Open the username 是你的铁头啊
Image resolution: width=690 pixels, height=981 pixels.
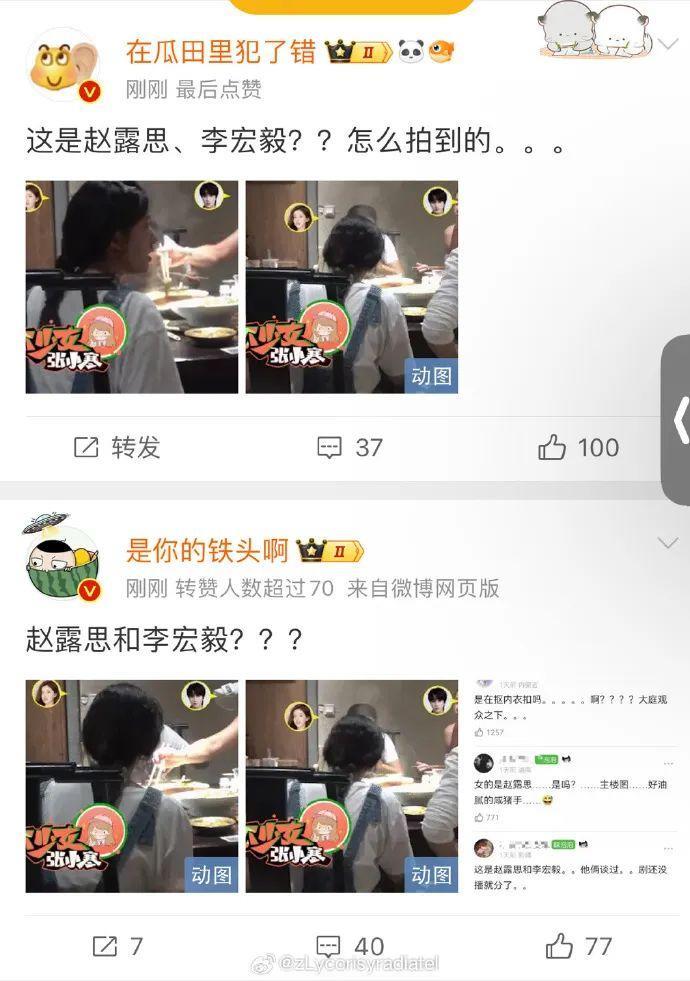pos(207,550)
